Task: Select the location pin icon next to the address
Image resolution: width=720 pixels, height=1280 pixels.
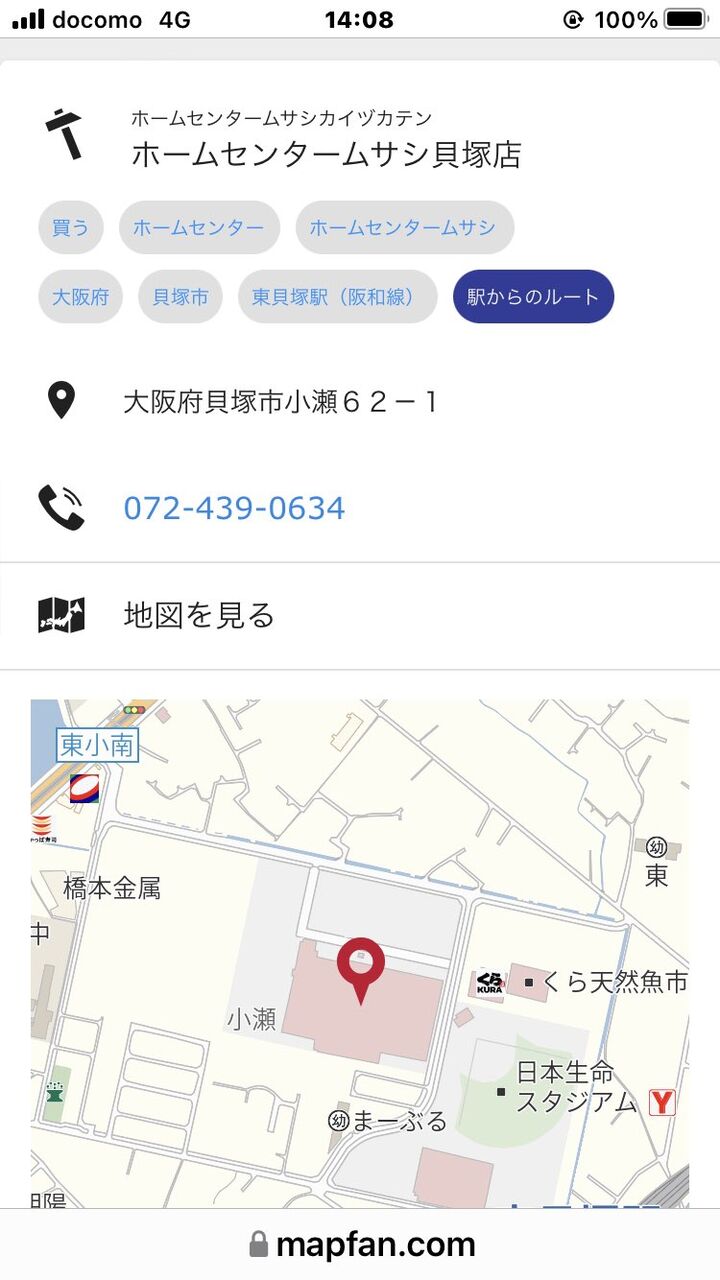Action: (62, 399)
